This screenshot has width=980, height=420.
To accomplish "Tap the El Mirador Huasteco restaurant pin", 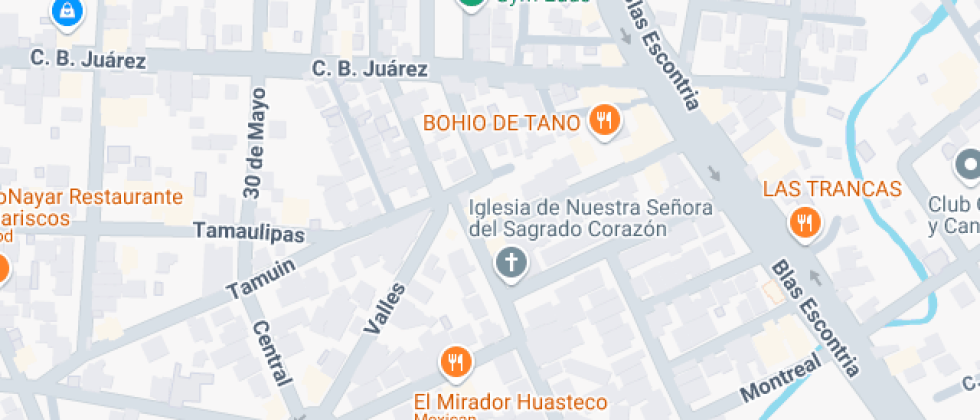I will pos(457,364).
